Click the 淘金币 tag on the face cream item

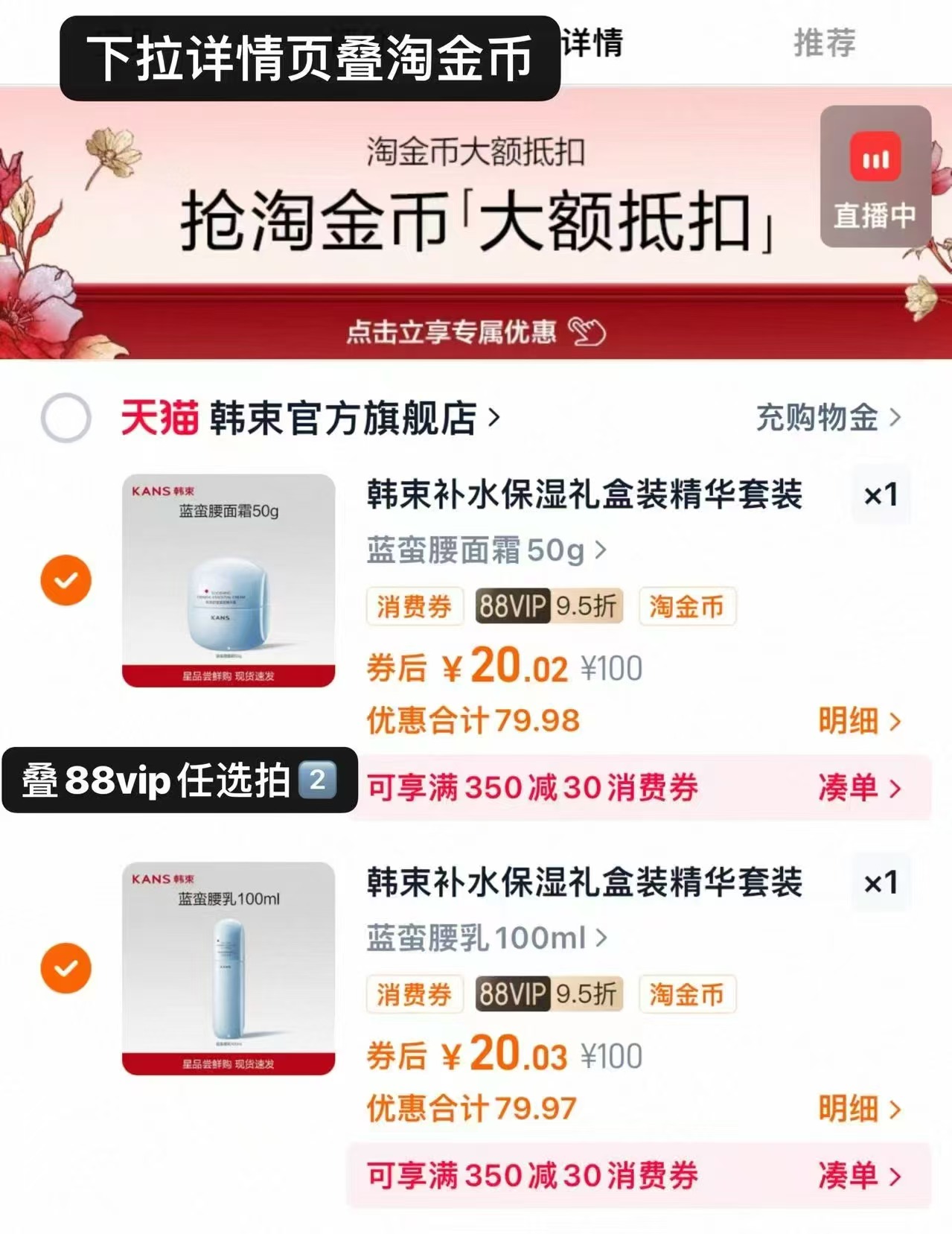(x=686, y=608)
